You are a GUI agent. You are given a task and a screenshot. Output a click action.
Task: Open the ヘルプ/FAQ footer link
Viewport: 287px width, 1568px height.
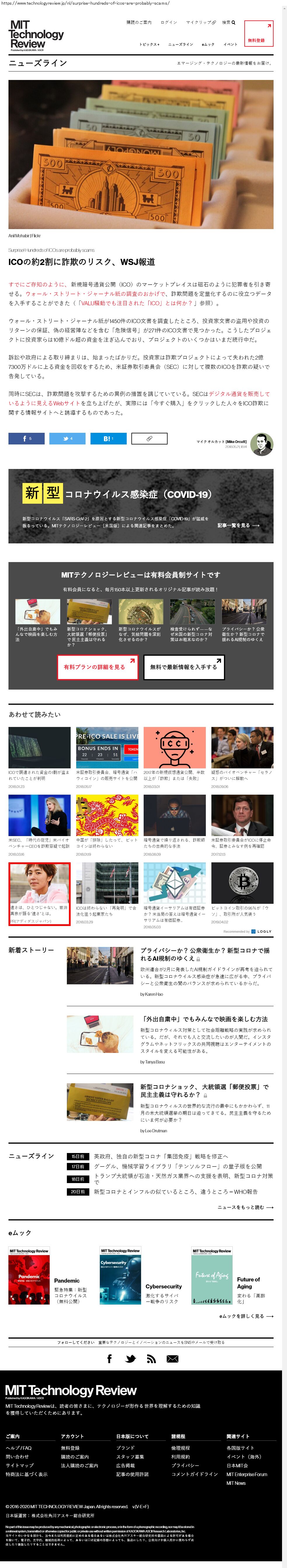pos(19,1447)
